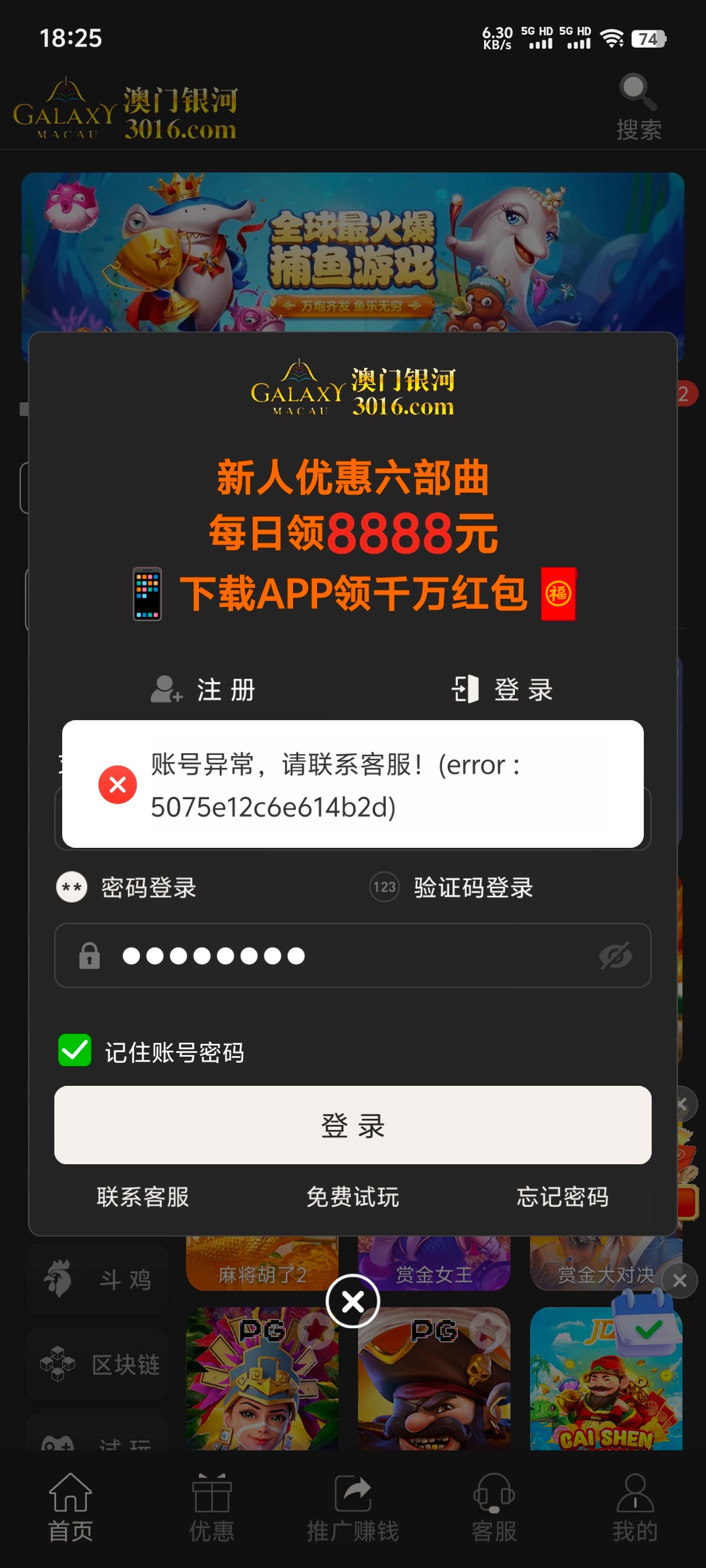This screenshot has height=1568, width=706.
Task: Open 联系客服 link
Action: click(x=143, y=1197)
